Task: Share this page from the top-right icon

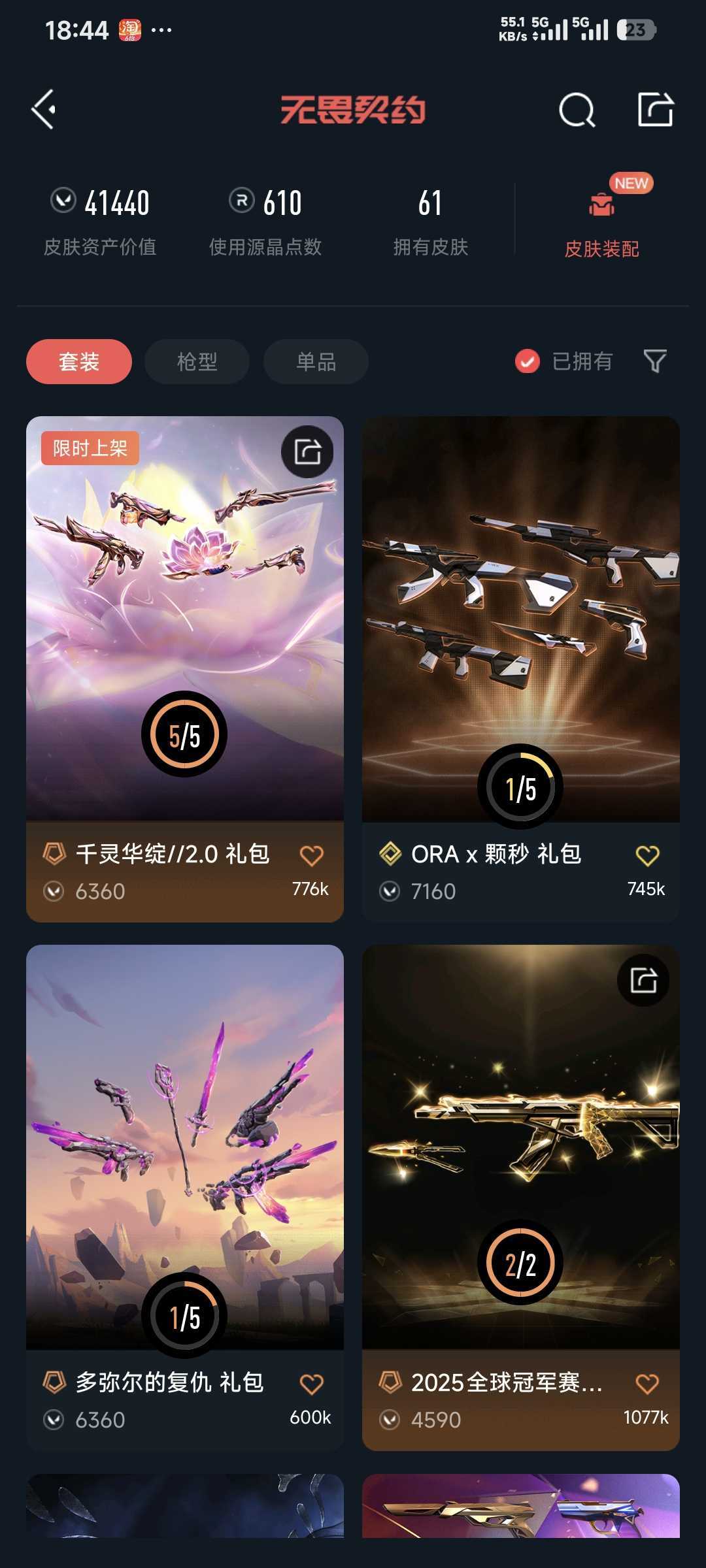Action: [655, 109]
